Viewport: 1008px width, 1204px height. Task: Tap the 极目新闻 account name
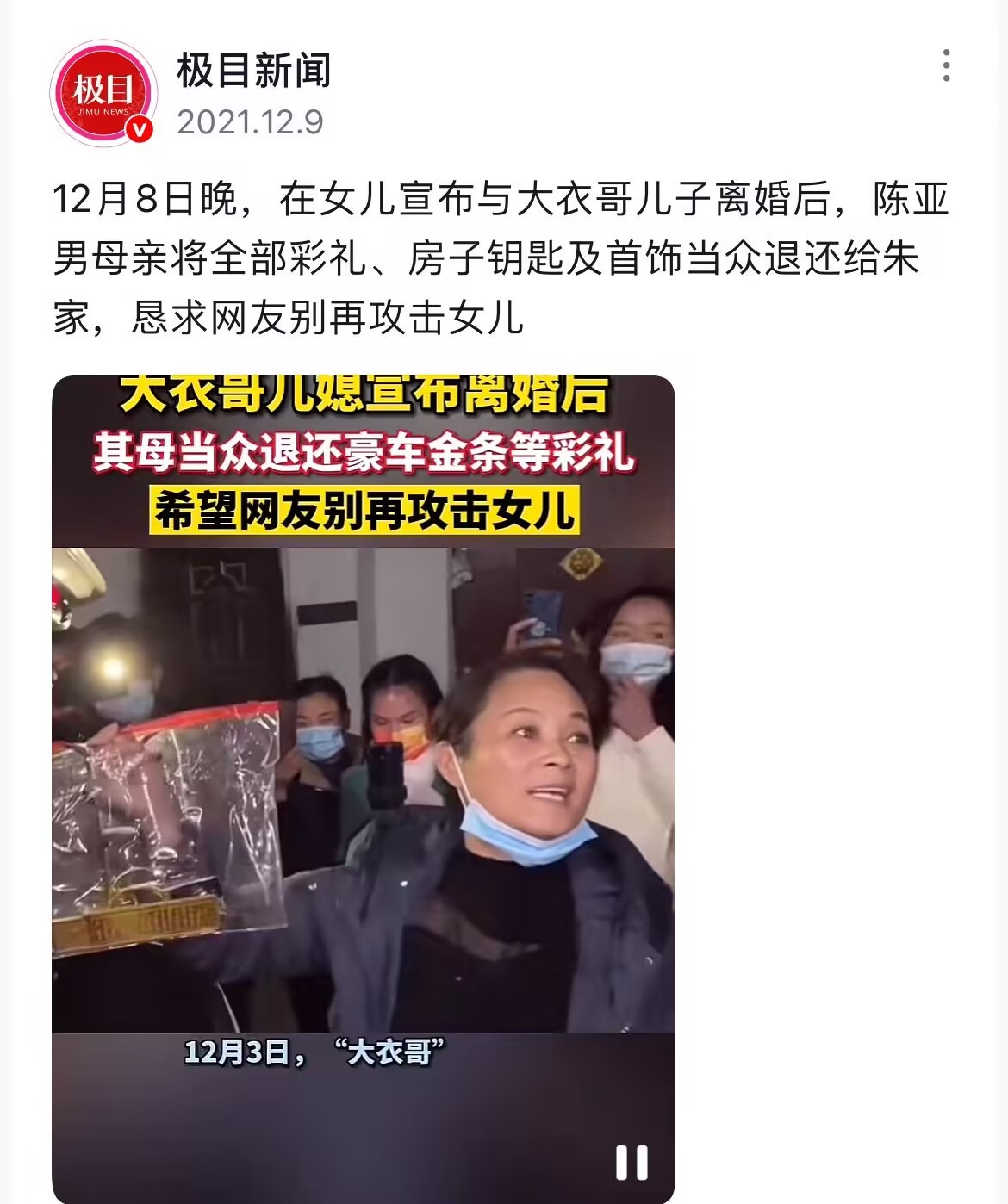(253, 71)
